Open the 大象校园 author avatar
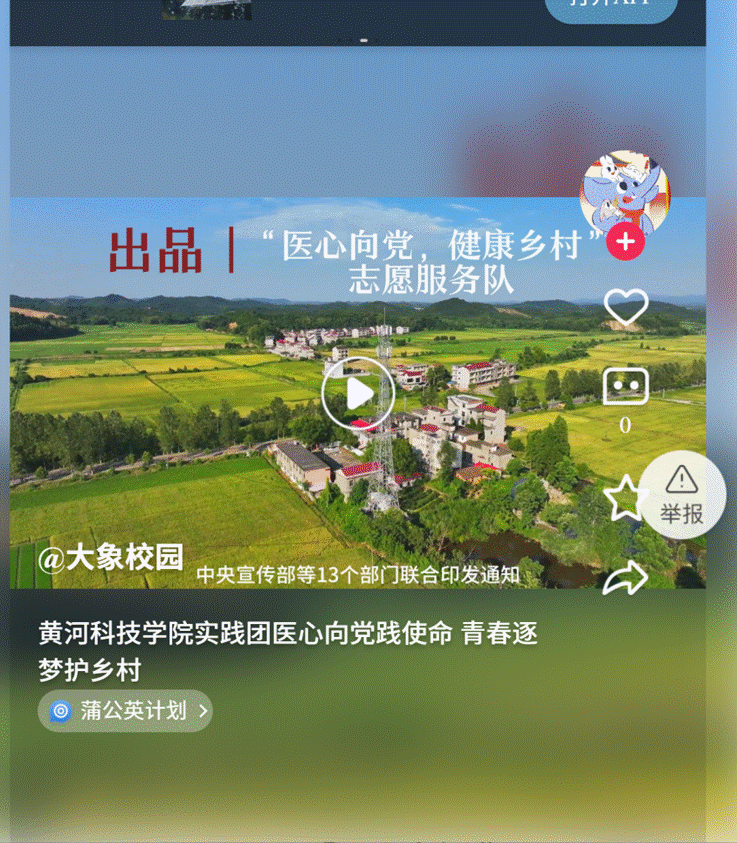737x843 pixels. pos(624,192)
